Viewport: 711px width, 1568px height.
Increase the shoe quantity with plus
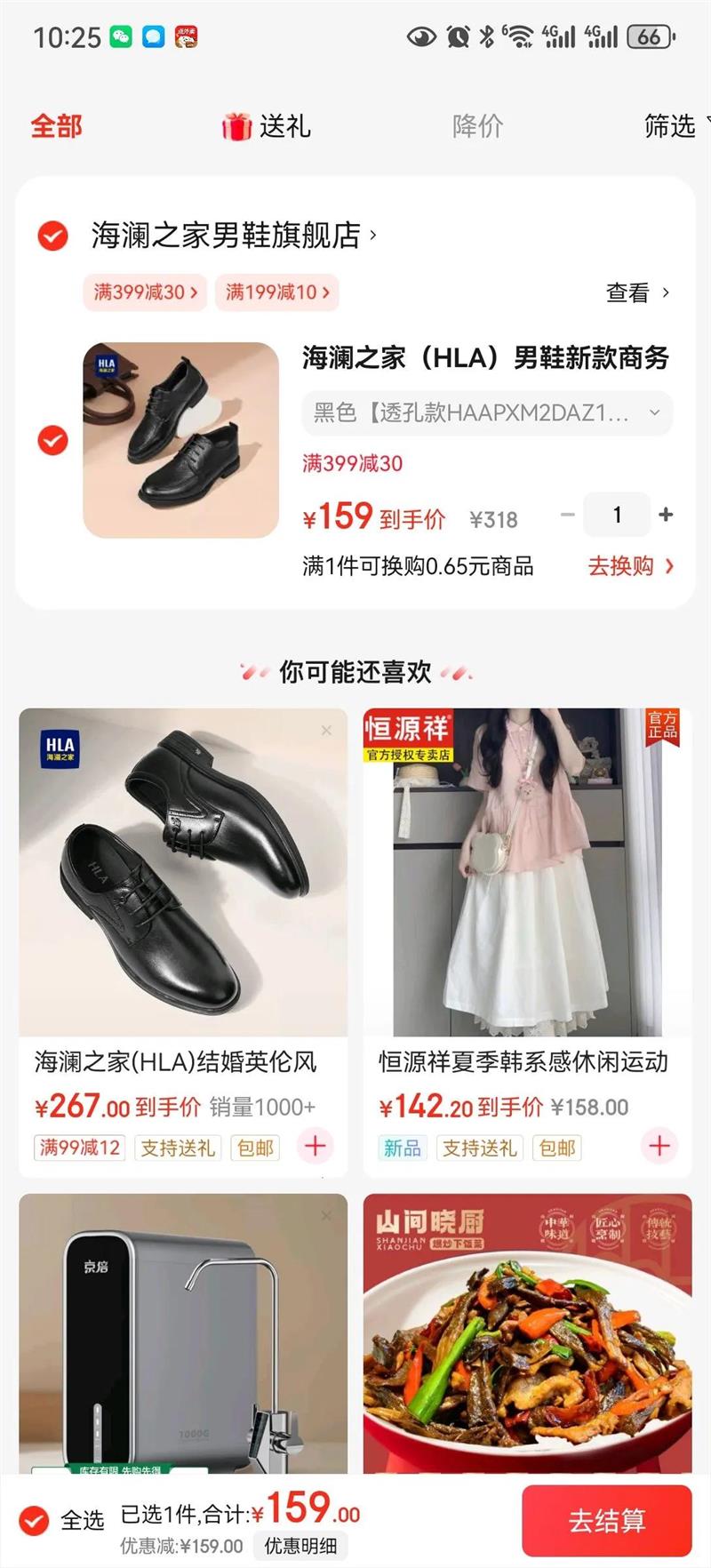pyautogui.click(x=665, y=515)
